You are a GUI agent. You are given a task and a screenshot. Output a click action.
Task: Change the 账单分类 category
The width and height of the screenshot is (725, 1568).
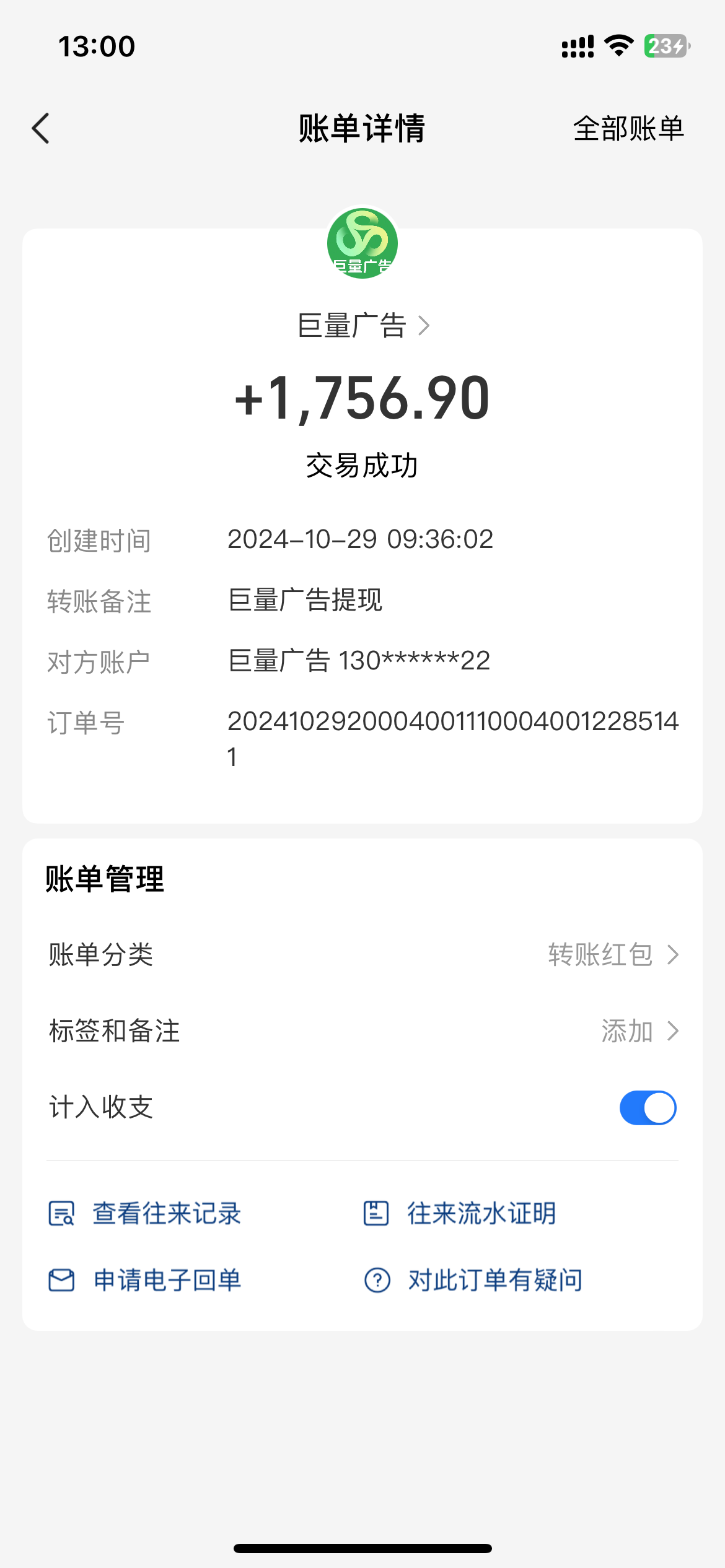pos(612,954)
